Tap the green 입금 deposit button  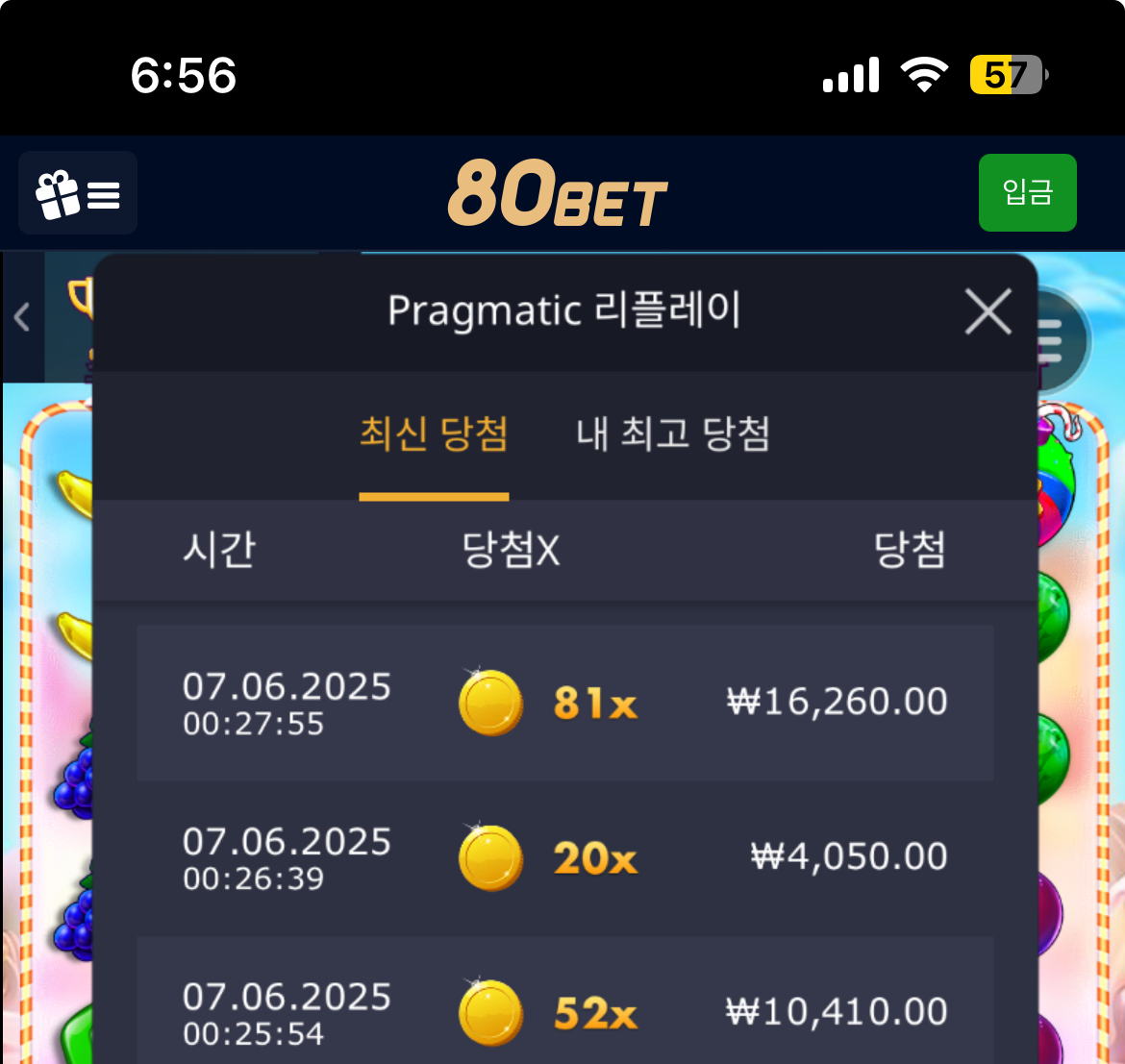pyautogui.click(x=1027, y=192)
